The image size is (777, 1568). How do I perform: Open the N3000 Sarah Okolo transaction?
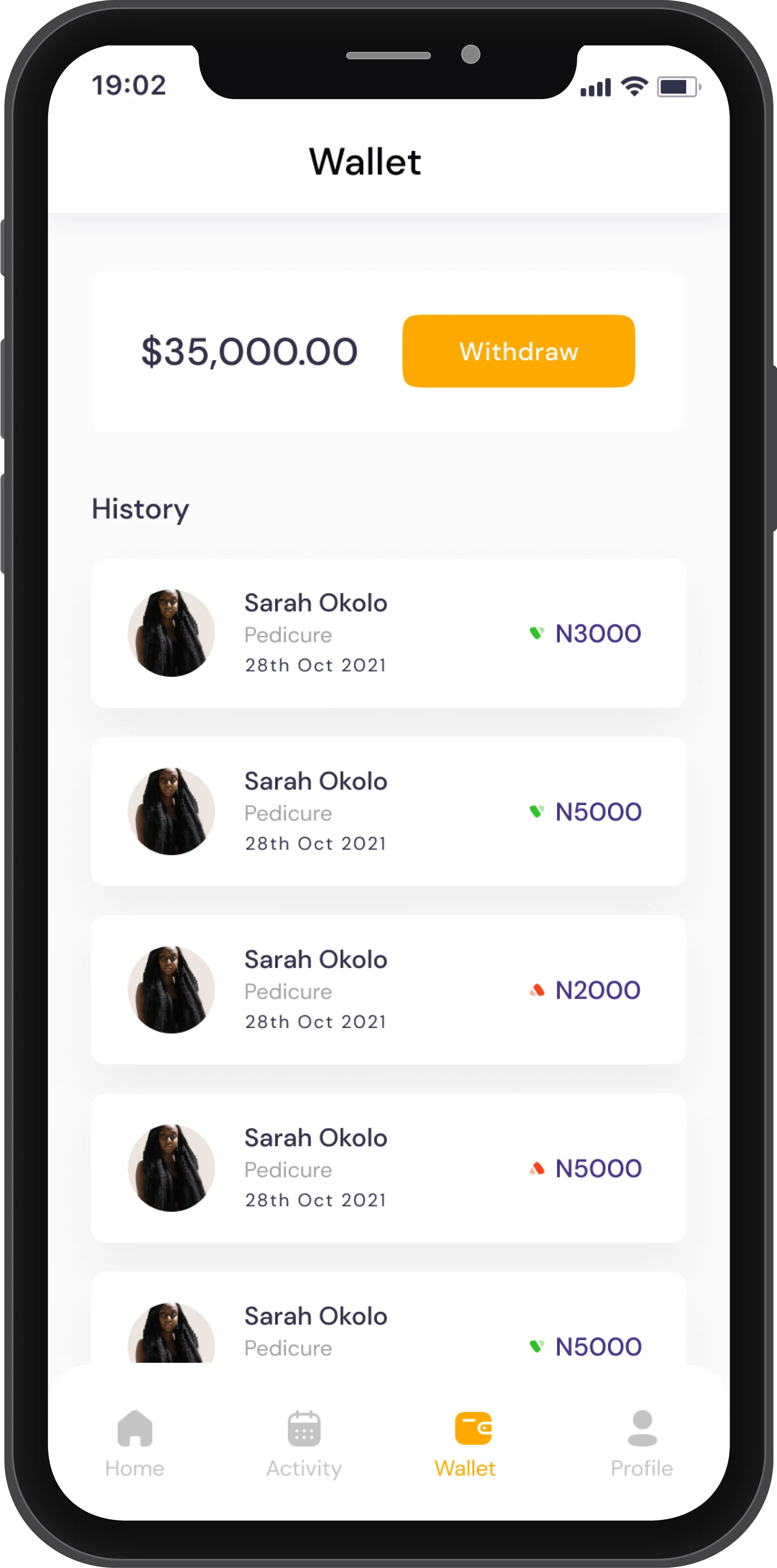pos(388,633)
